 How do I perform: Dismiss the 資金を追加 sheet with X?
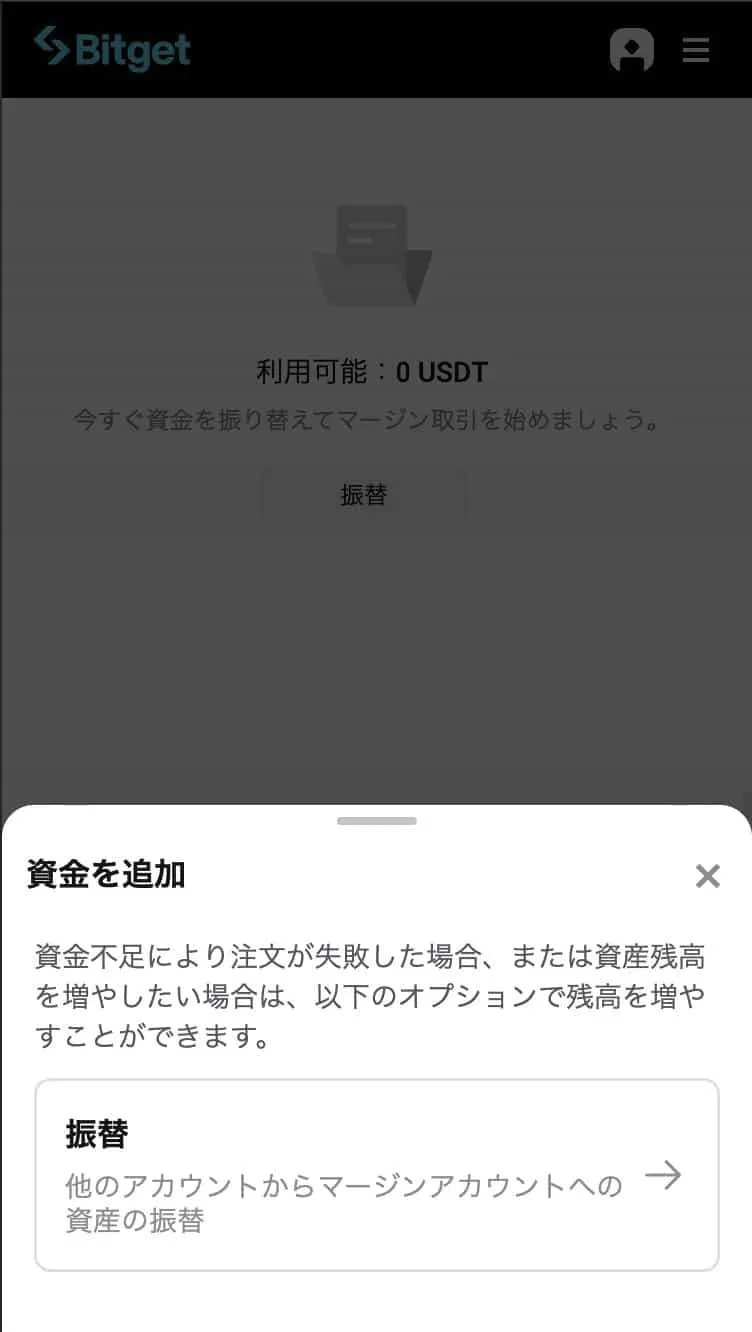pyautogui.click(x=709, y=877)
